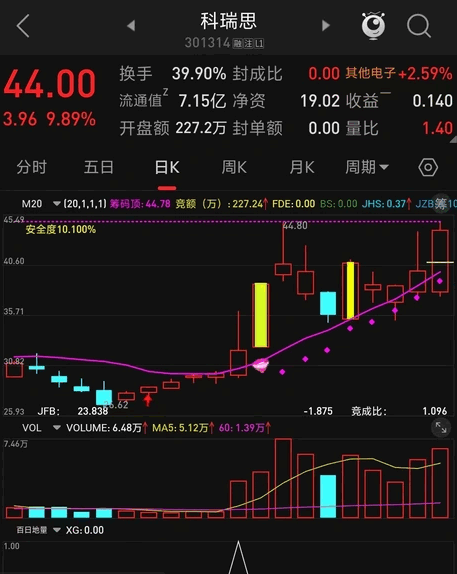This screenshot has height=574, width=457.
Task: Open stock search magnifier
Action: point(419,26)
